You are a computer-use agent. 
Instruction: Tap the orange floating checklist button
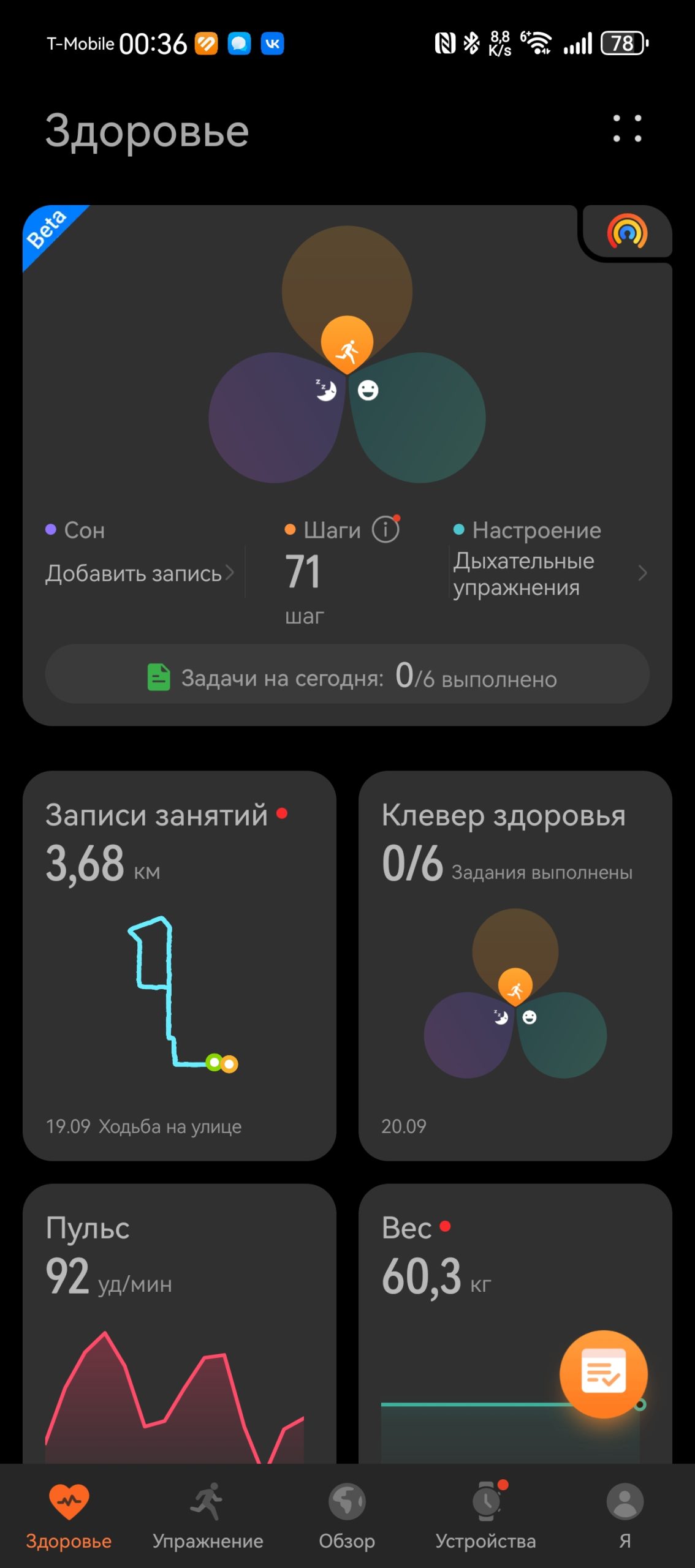coord(604,1374)
